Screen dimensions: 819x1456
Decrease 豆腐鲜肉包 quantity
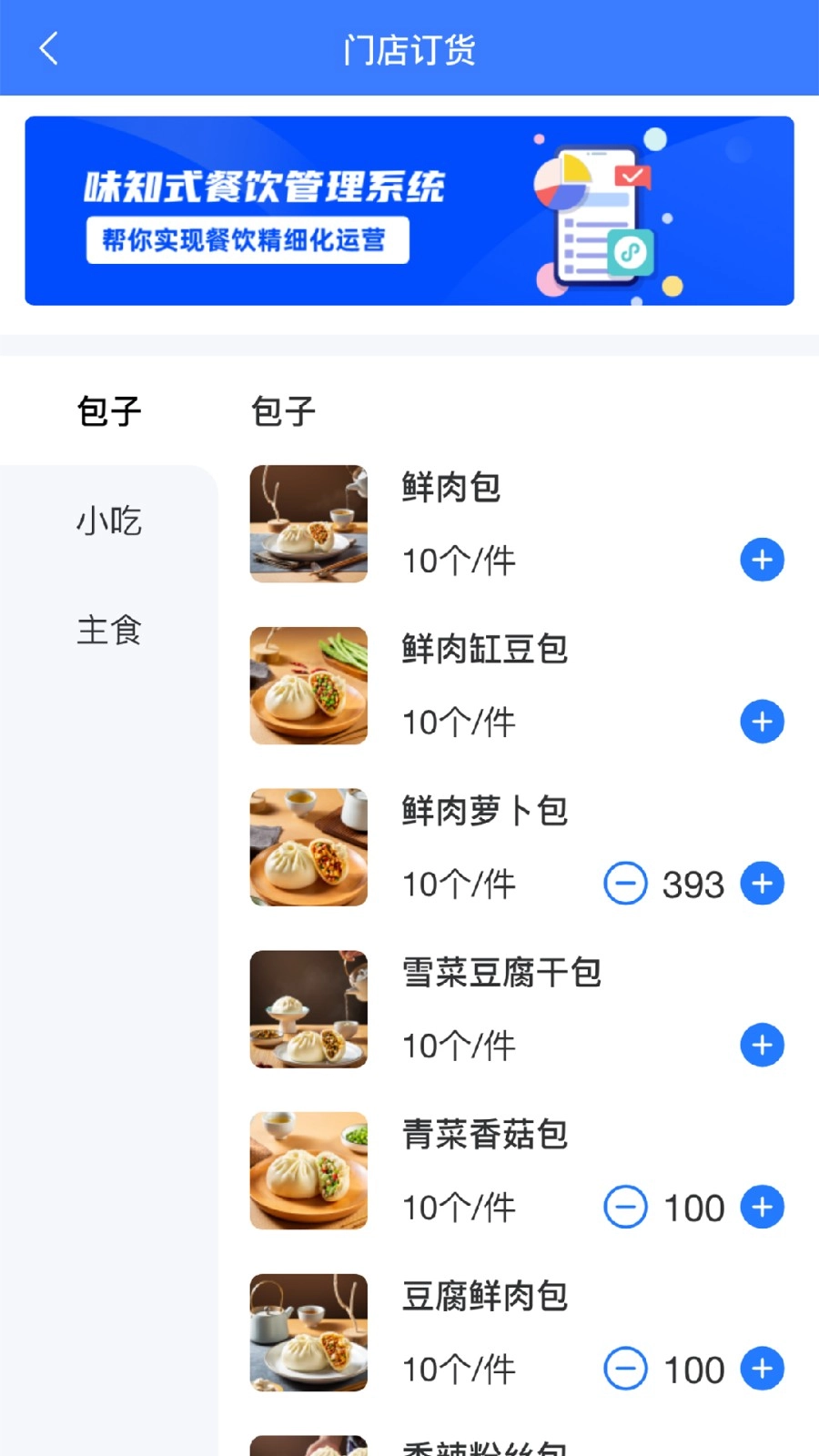[x=625, y=1369]
